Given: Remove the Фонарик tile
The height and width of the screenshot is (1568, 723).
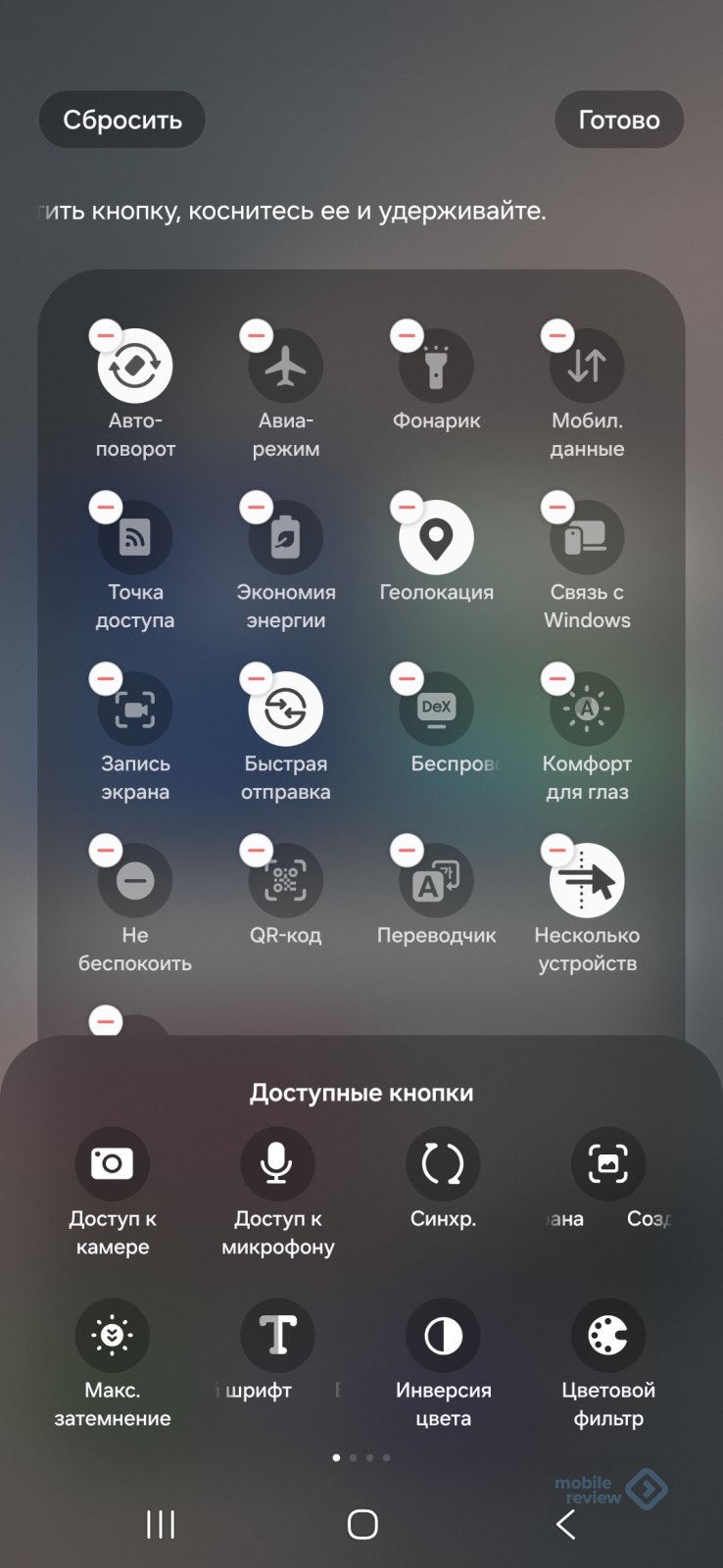Looking at the screenshot, I should 407,336.
